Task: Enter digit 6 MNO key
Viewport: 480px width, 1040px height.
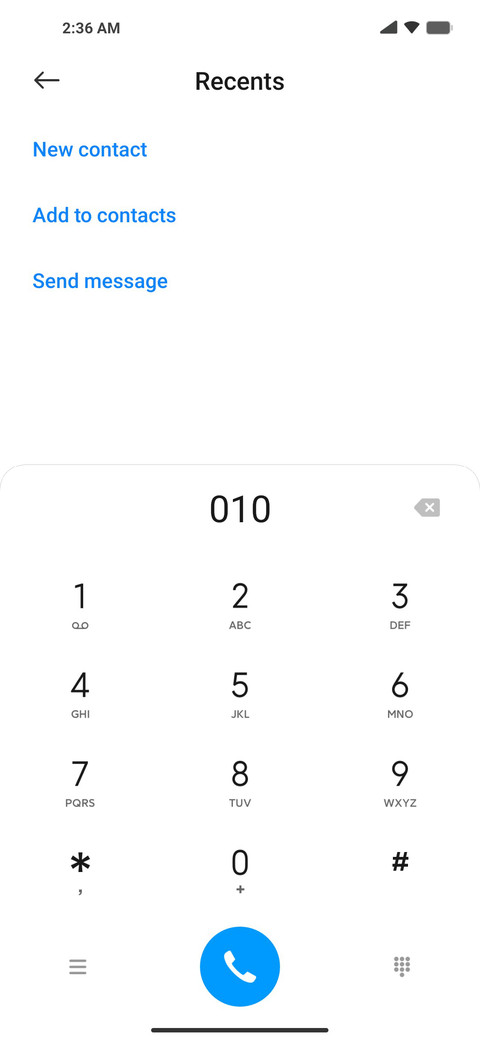Action: (x=400, y=695)
